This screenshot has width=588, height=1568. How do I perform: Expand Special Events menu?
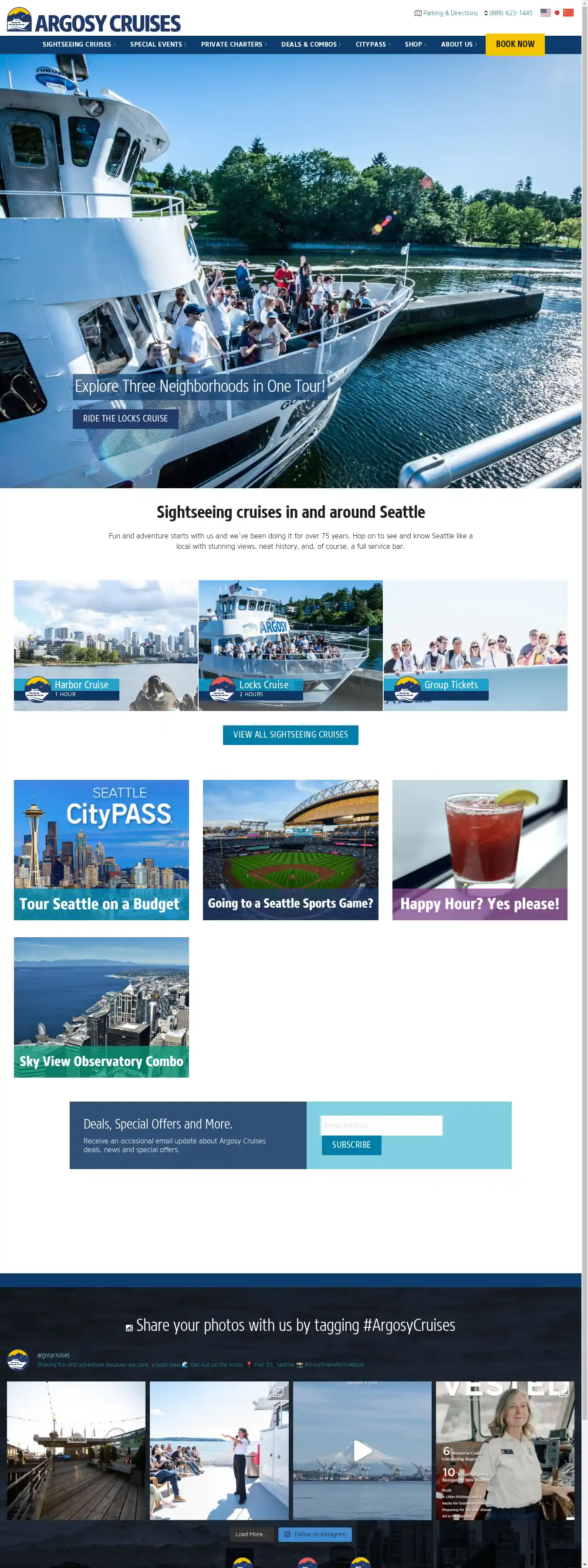pos(157,44)
